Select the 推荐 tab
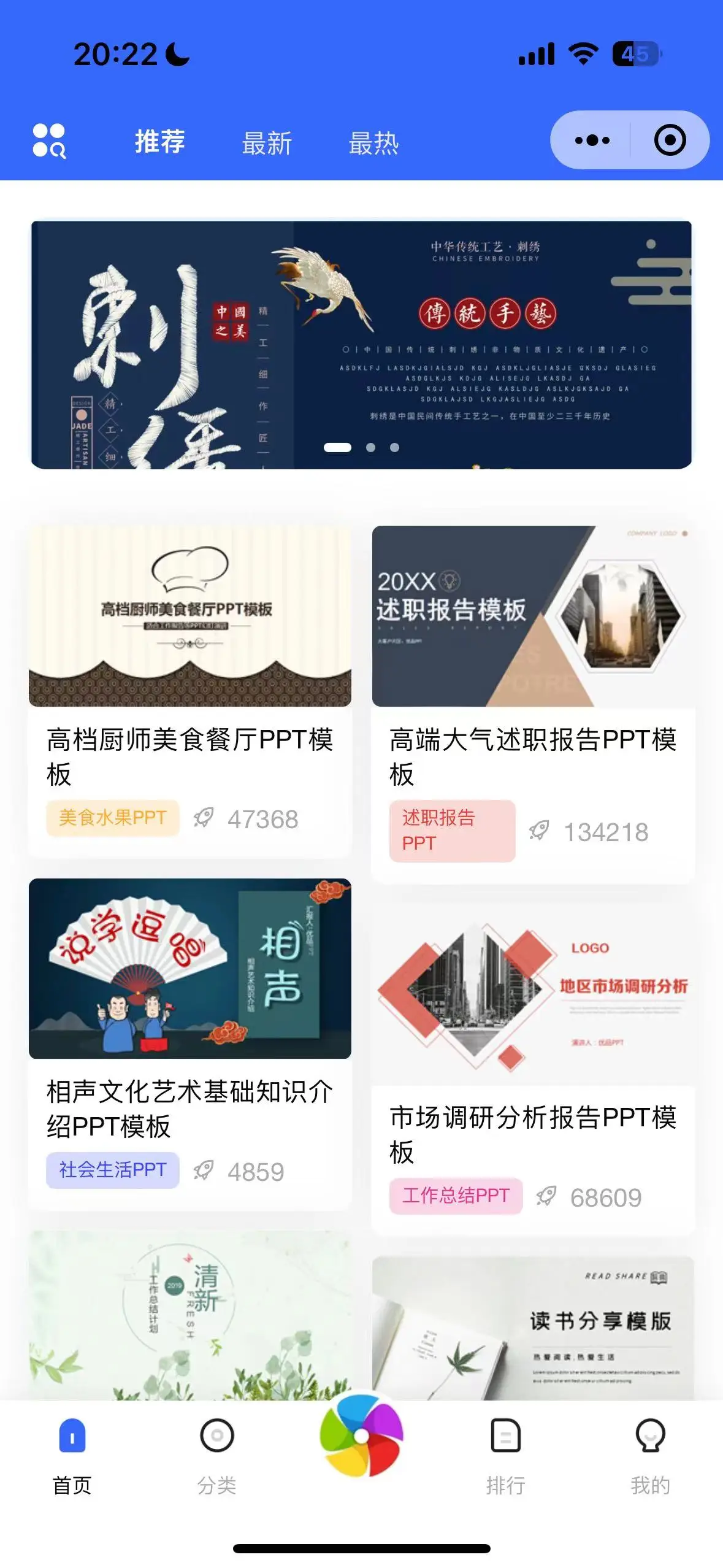This screenshot has height=1568, width=723. (x=160, y=142)
